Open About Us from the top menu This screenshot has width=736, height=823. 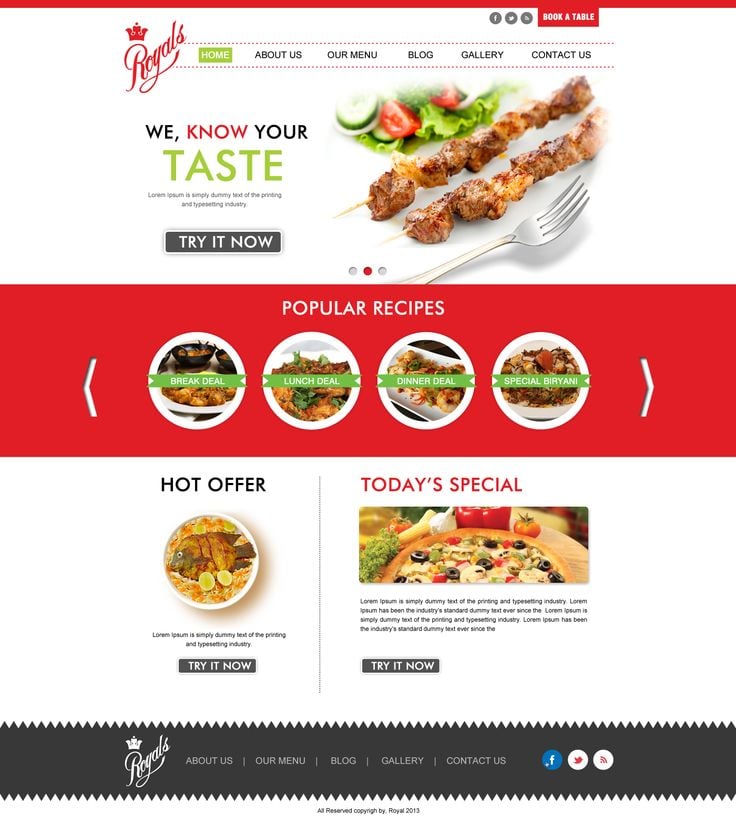pos(278,55)
